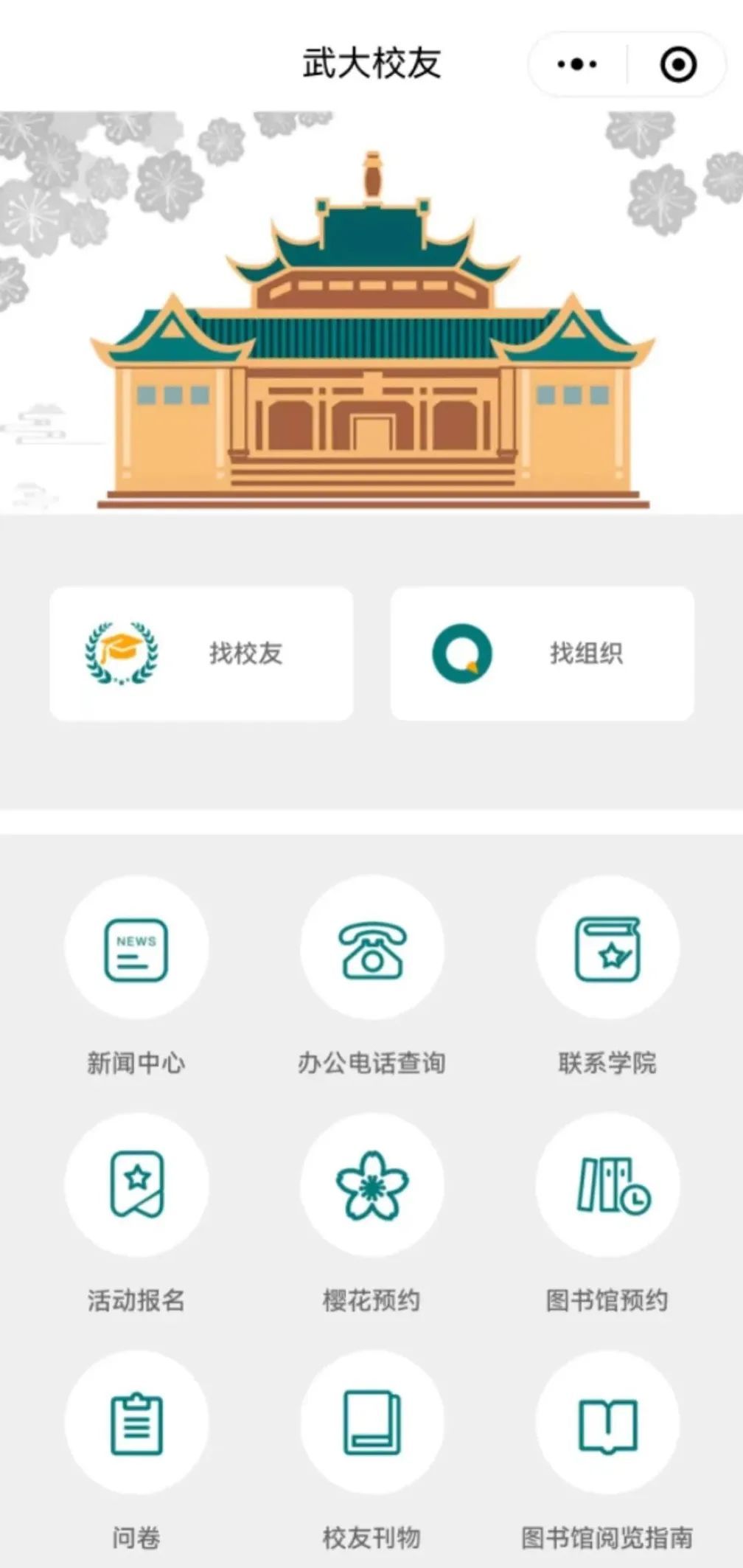The width and height of the screenshot is (743, 1568).
Task: Open the mini program more-options menu
Action: point(577,64)
